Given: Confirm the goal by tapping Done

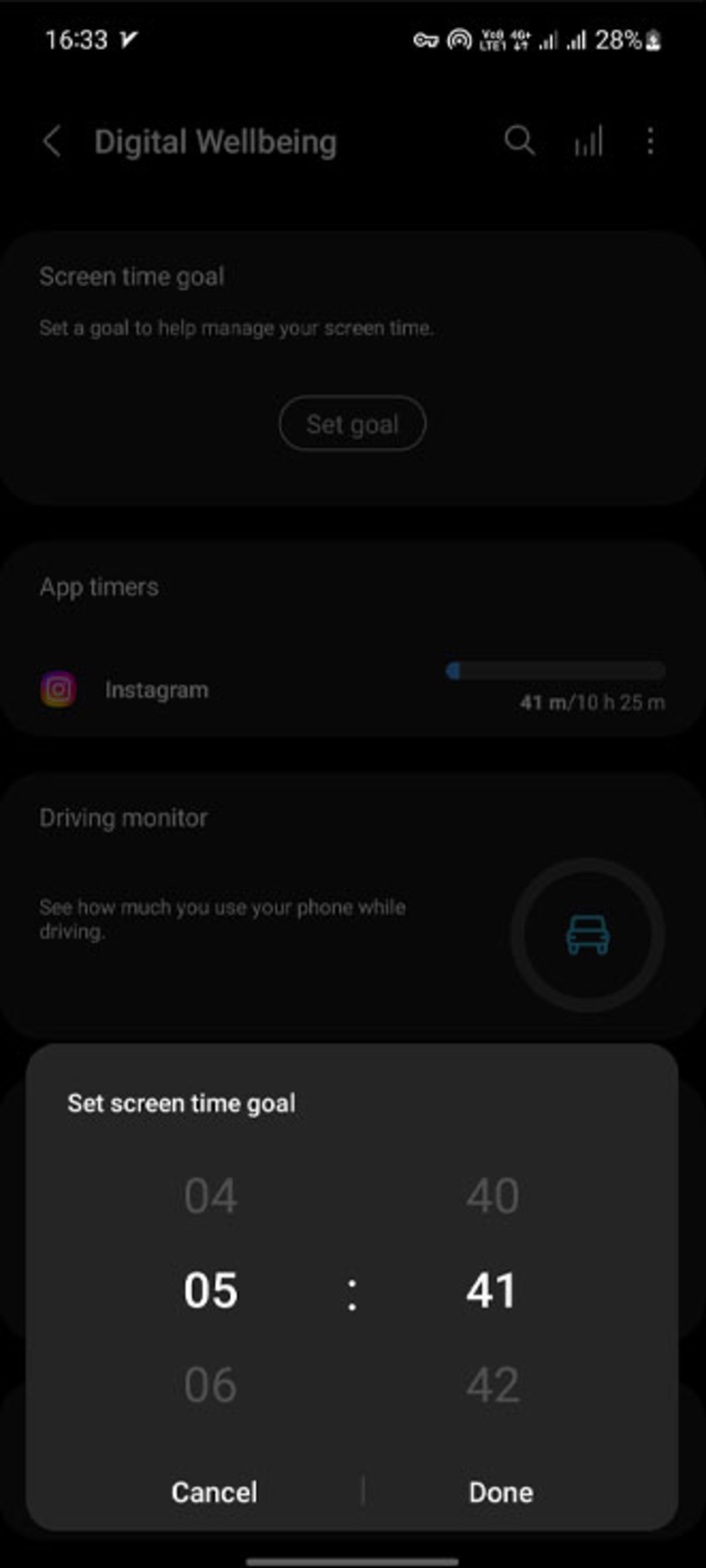Looking at the screenshot, I should coord(500,1492).
